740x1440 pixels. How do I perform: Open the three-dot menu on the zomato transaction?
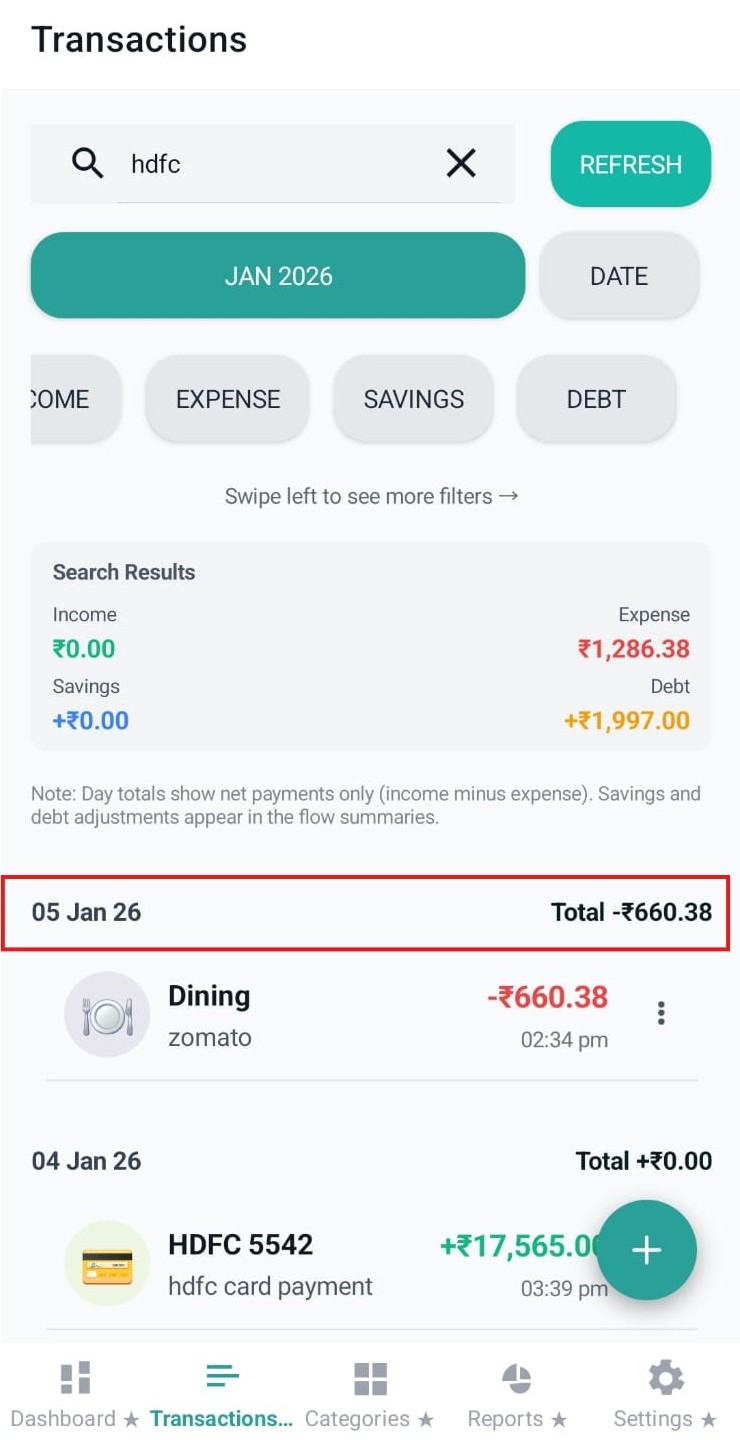click(x=661, y=1013)
